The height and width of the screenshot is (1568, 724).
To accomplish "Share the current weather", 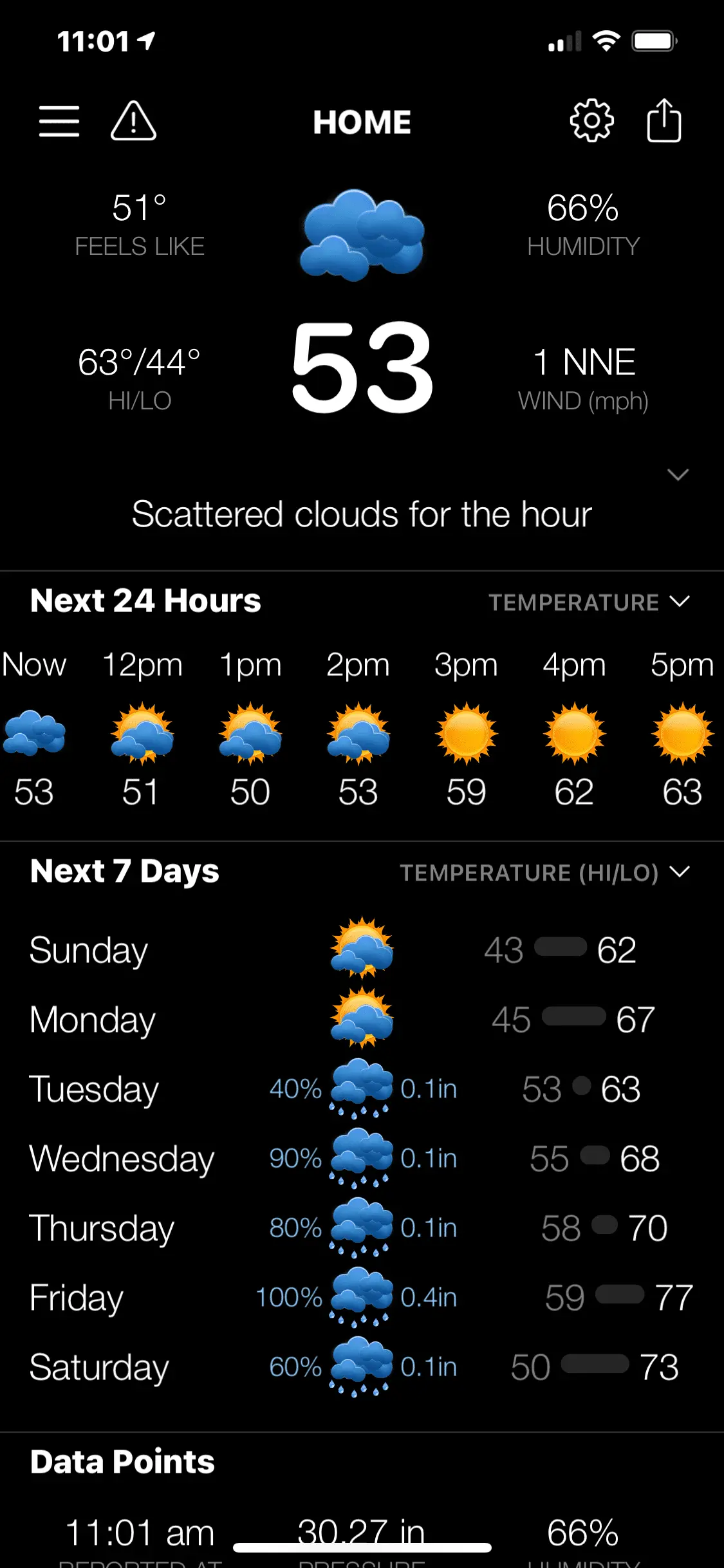I will [x=664, y=121].
